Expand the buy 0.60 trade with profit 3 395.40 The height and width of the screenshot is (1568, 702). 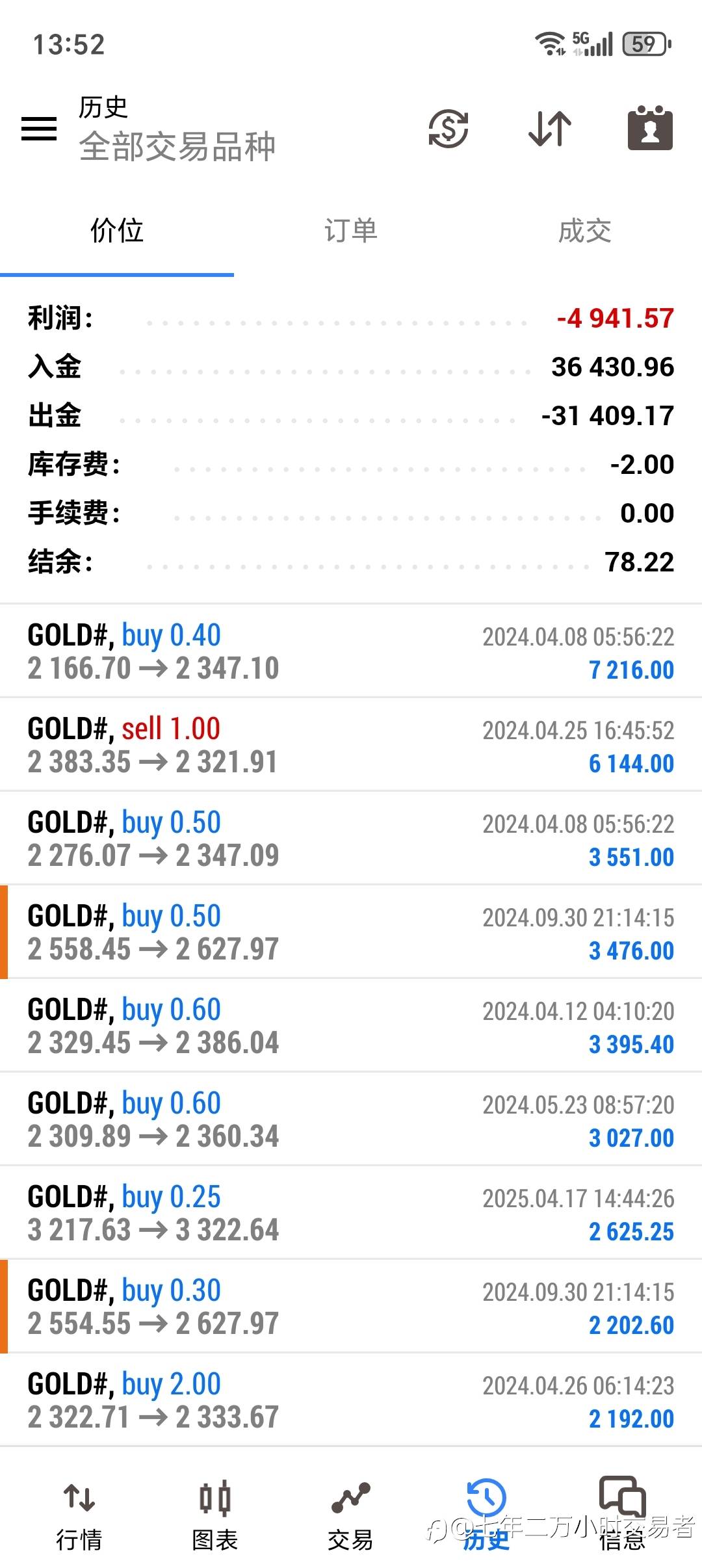pos(351,1025)
